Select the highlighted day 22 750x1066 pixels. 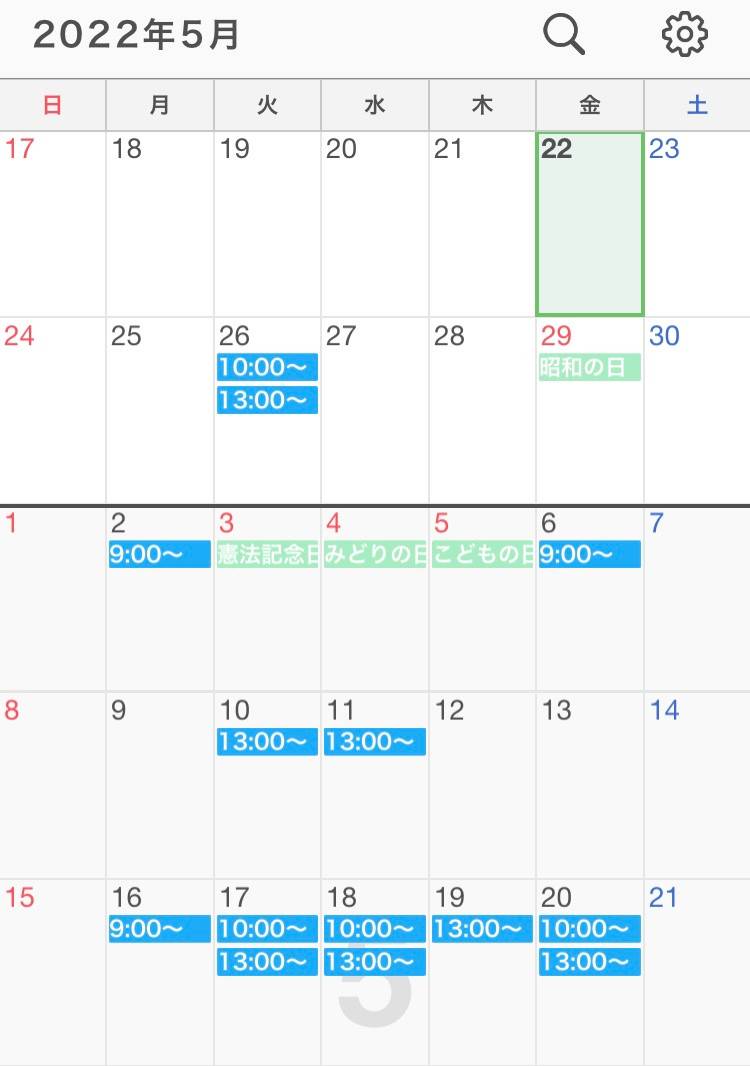590,223
